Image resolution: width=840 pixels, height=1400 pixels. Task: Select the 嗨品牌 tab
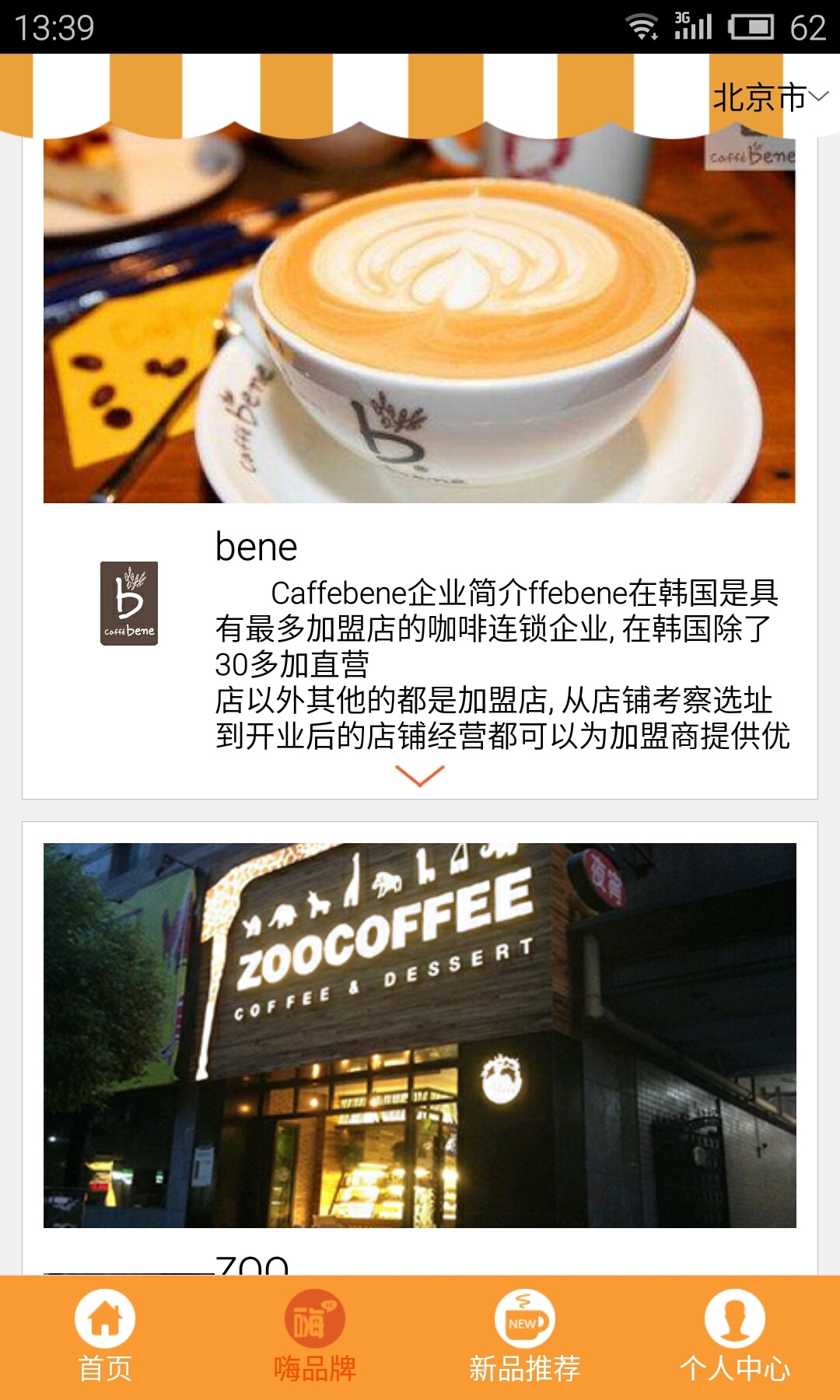tap(315, 1337)
